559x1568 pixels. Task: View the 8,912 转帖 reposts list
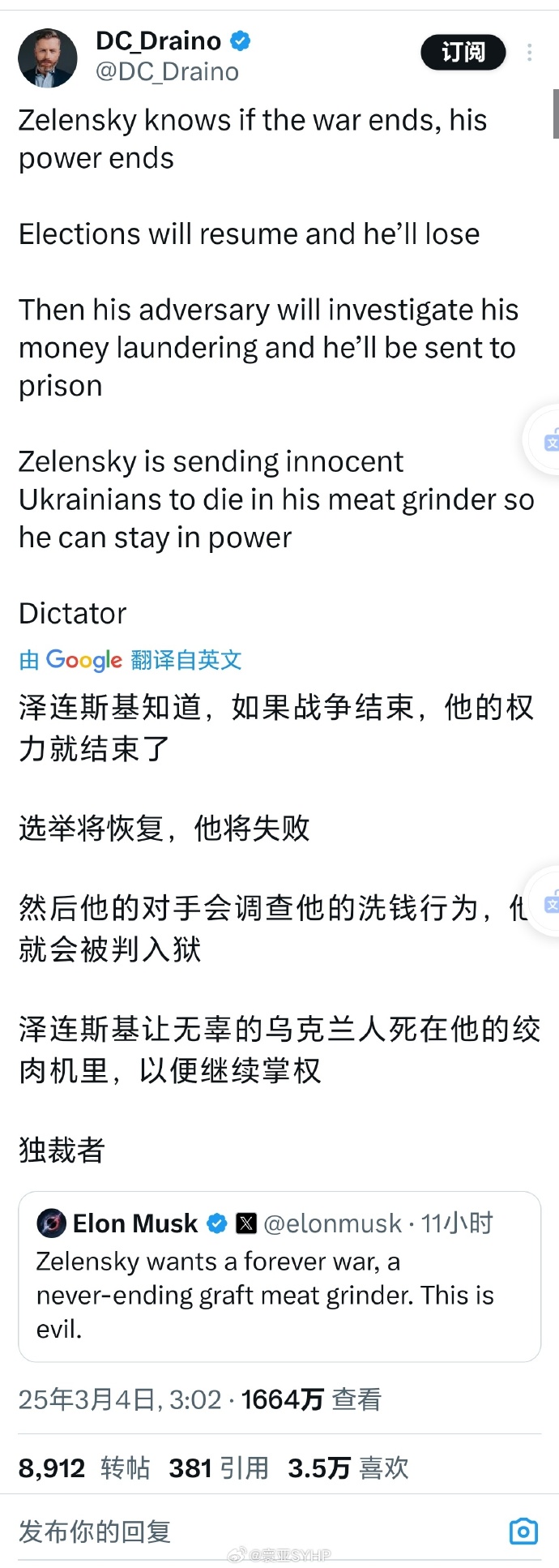(x=83, y=1467)
